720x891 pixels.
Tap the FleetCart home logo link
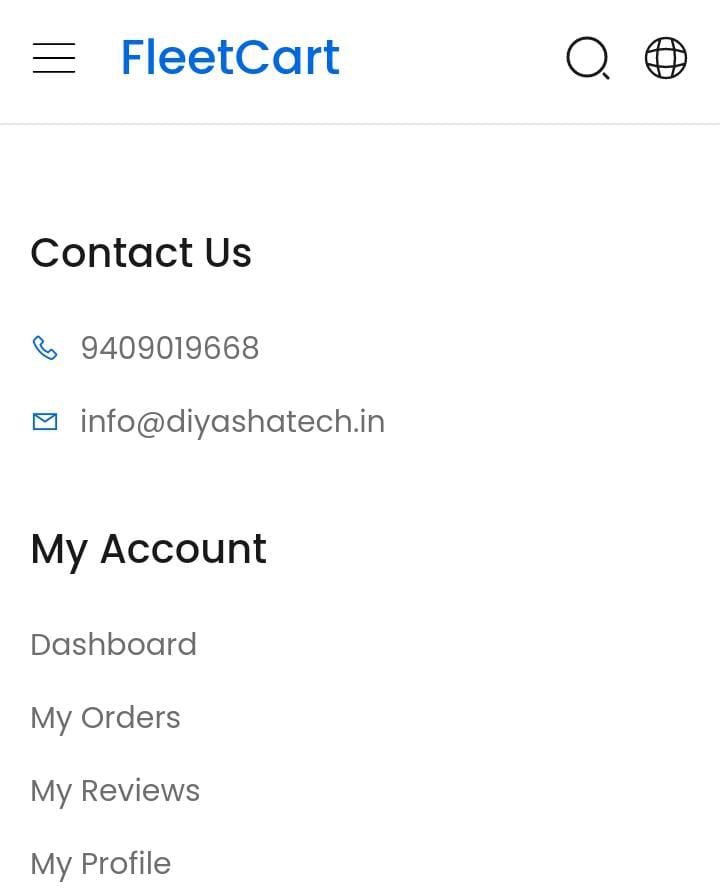pos(230,58)
